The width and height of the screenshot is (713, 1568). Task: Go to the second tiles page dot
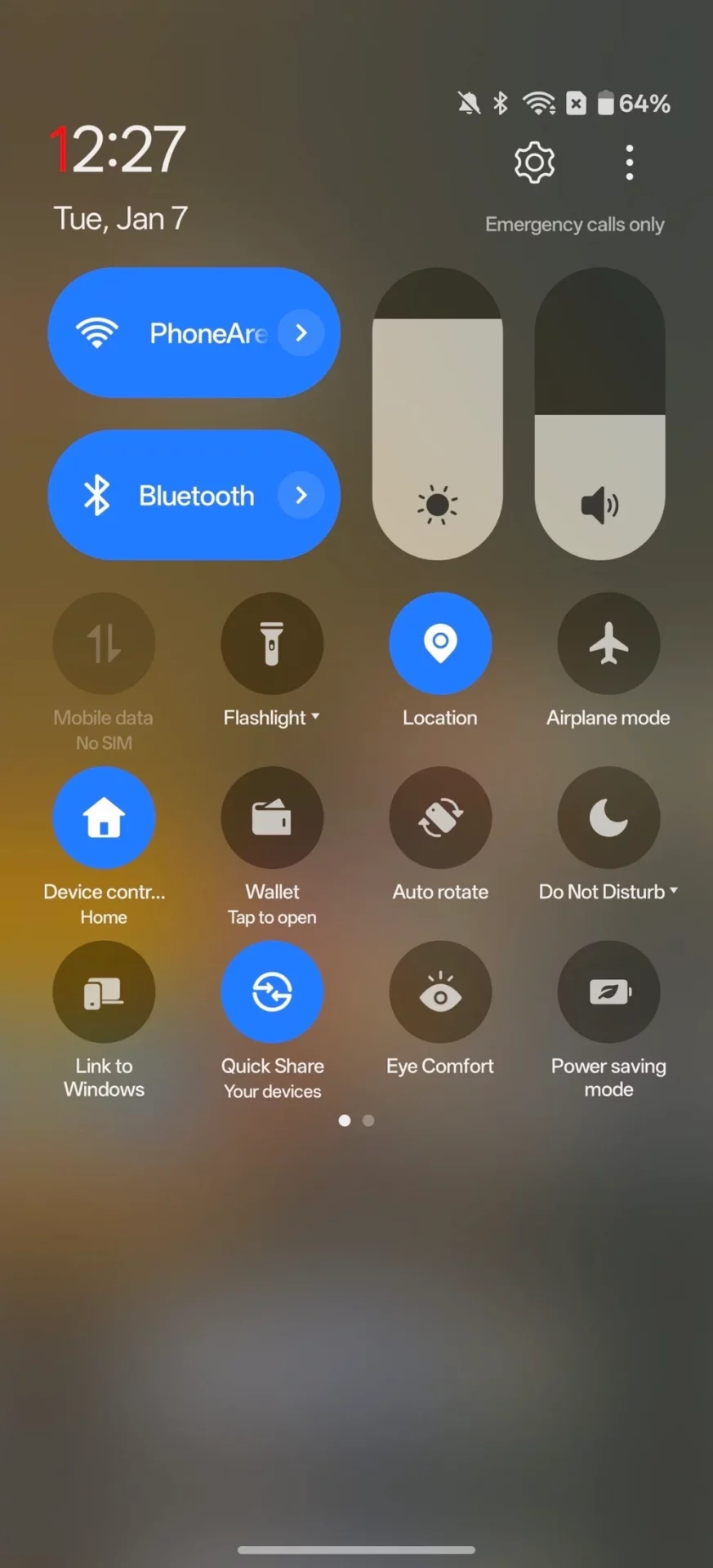[x=368, y=1120]
